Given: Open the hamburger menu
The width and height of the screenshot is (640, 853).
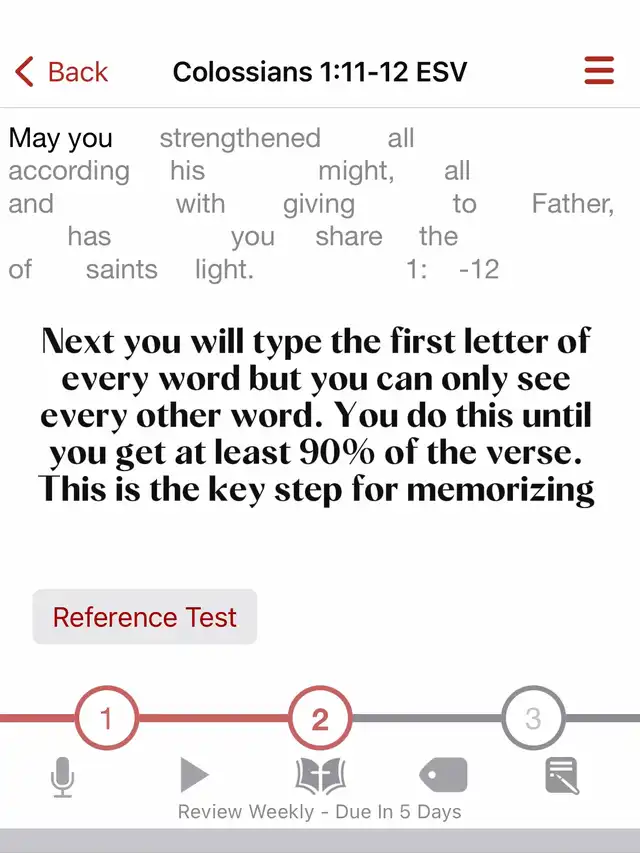Looking at the screenshot, I should click(x=599, y=71).
